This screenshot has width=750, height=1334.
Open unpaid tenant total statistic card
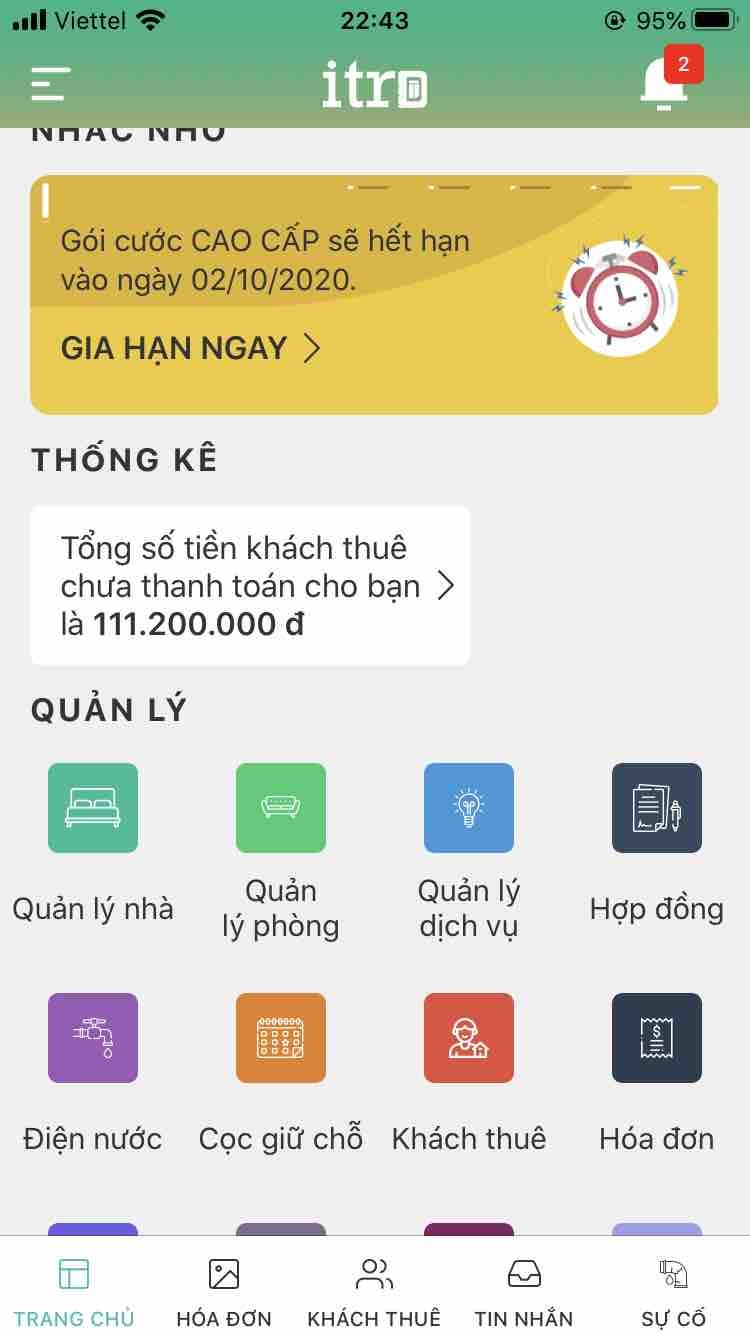(x=250, y=586)
